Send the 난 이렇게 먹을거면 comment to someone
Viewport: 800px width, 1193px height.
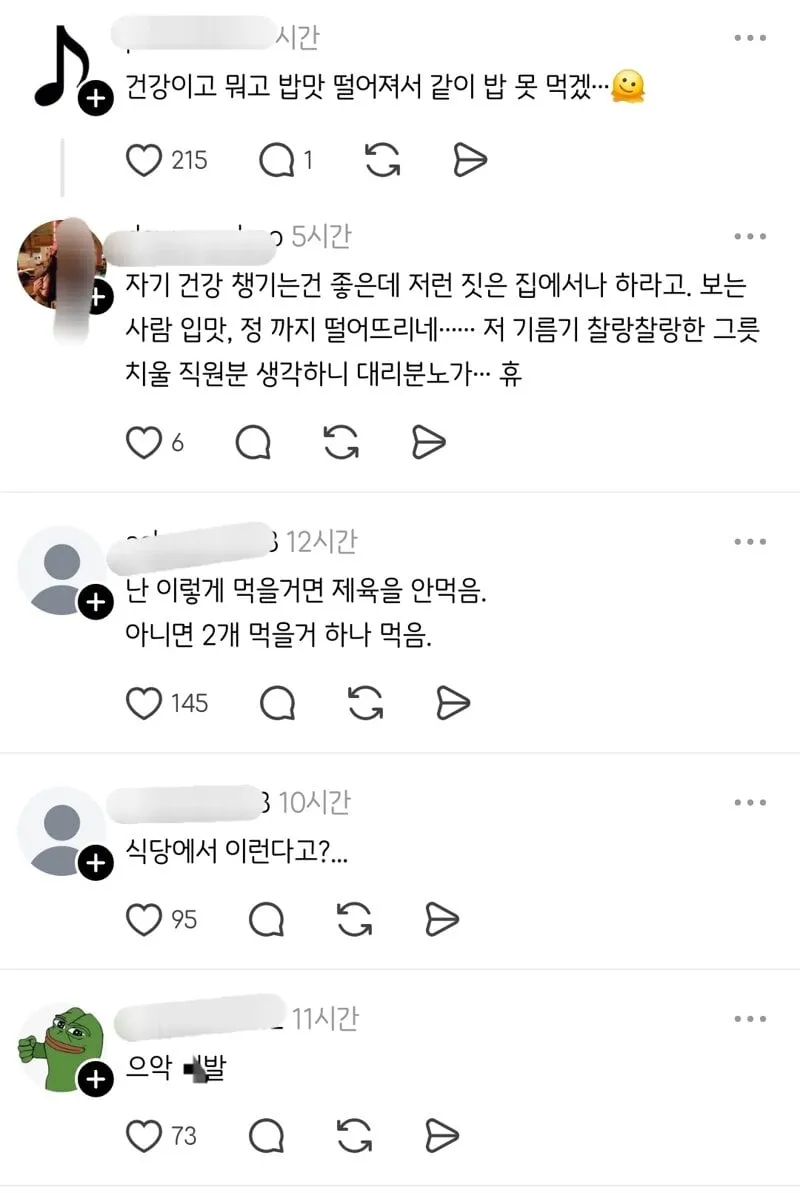pyautogui.click(x=453, y=703)
